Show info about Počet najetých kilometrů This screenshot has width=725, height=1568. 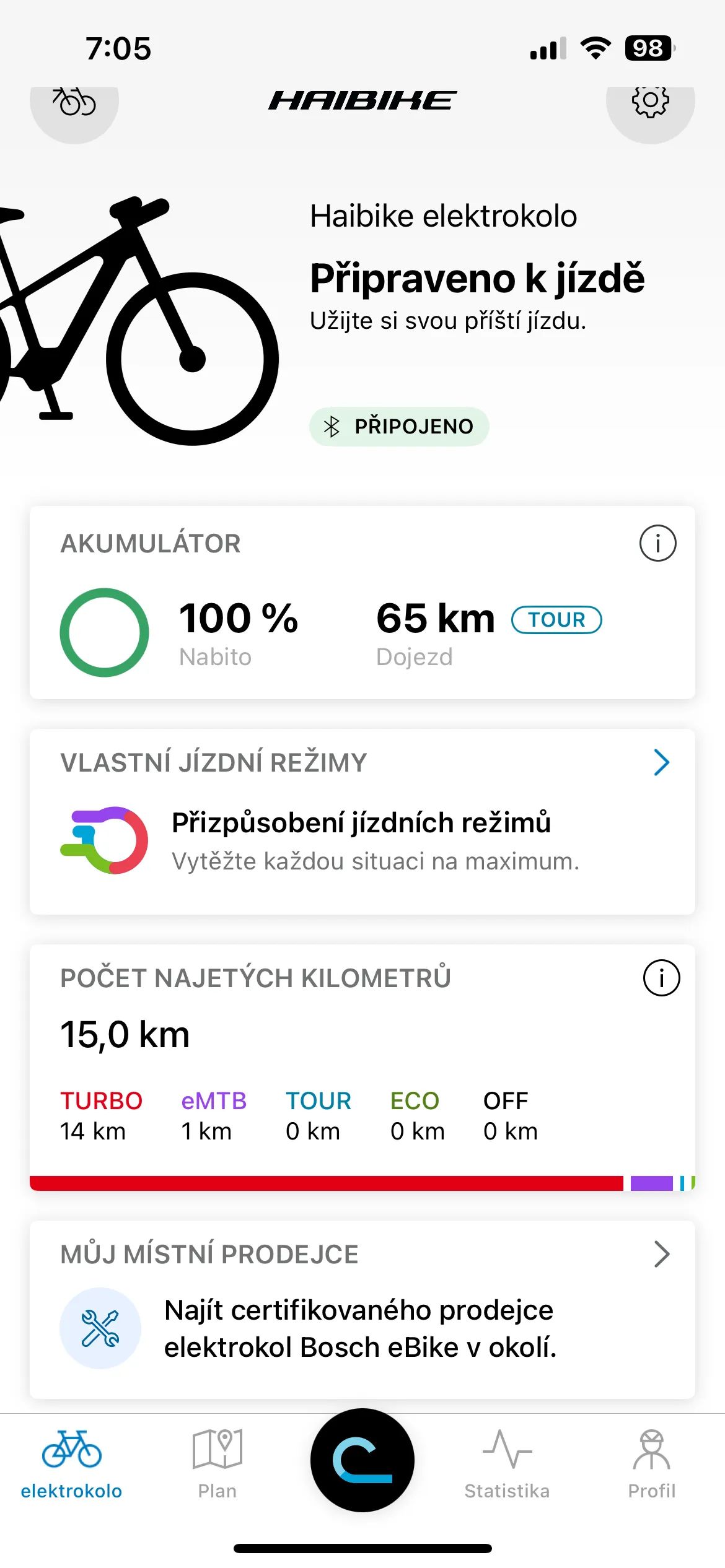[661, 978]
